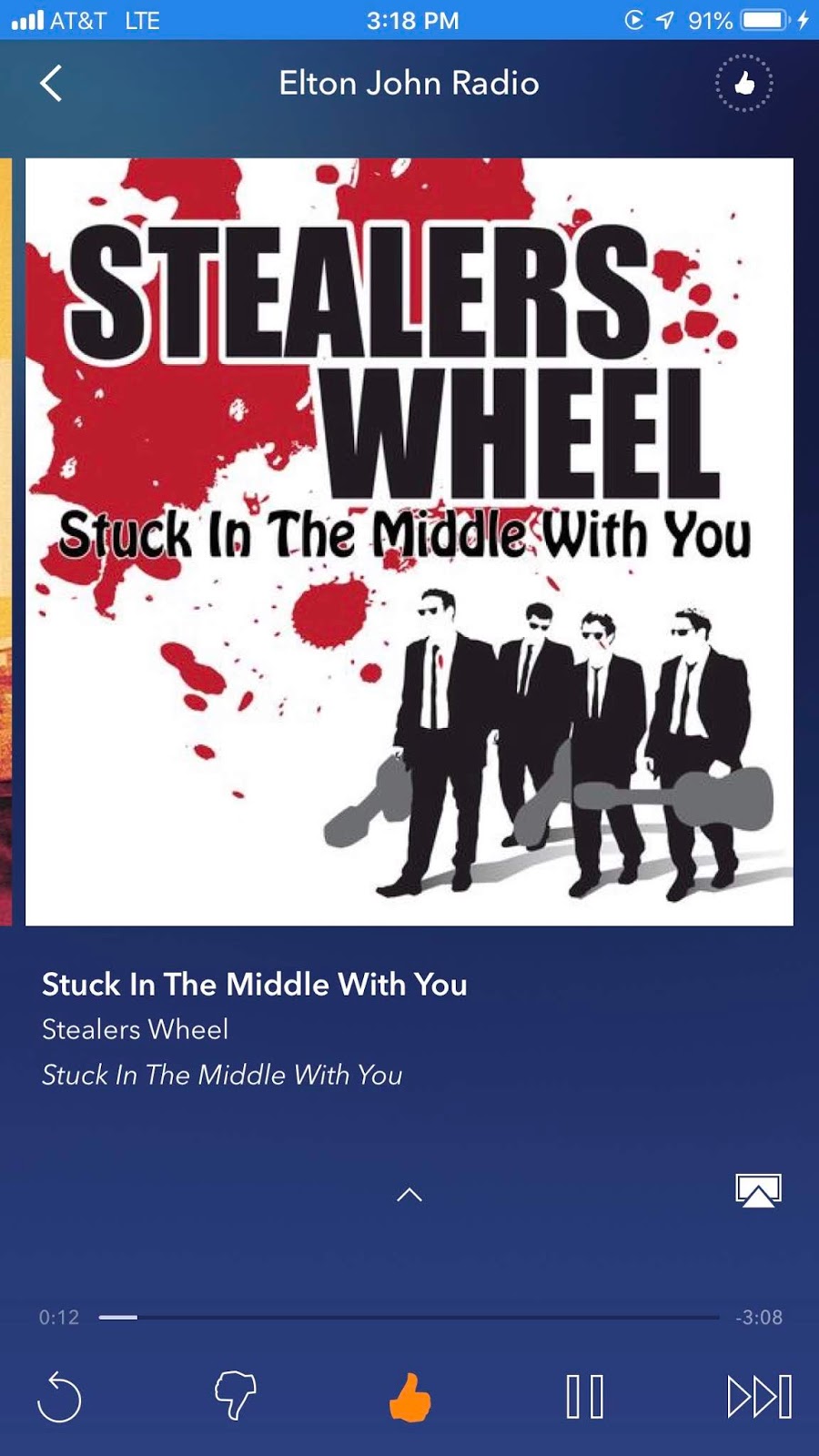Skip to the next track
Viewport: 819px width, 1456px height.
[x=759, y=1397]
